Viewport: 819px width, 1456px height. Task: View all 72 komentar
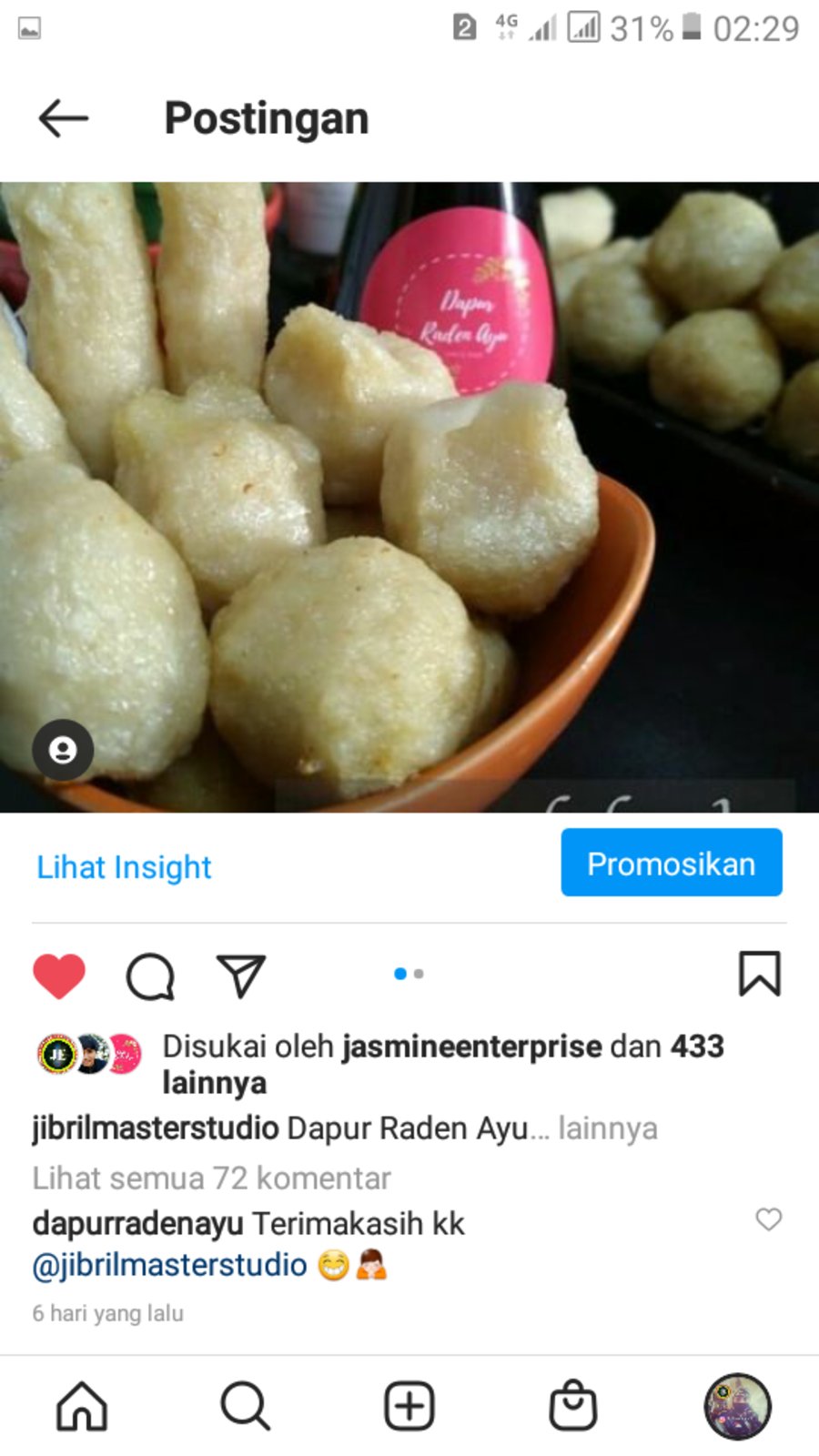[x=211, y=1178]
